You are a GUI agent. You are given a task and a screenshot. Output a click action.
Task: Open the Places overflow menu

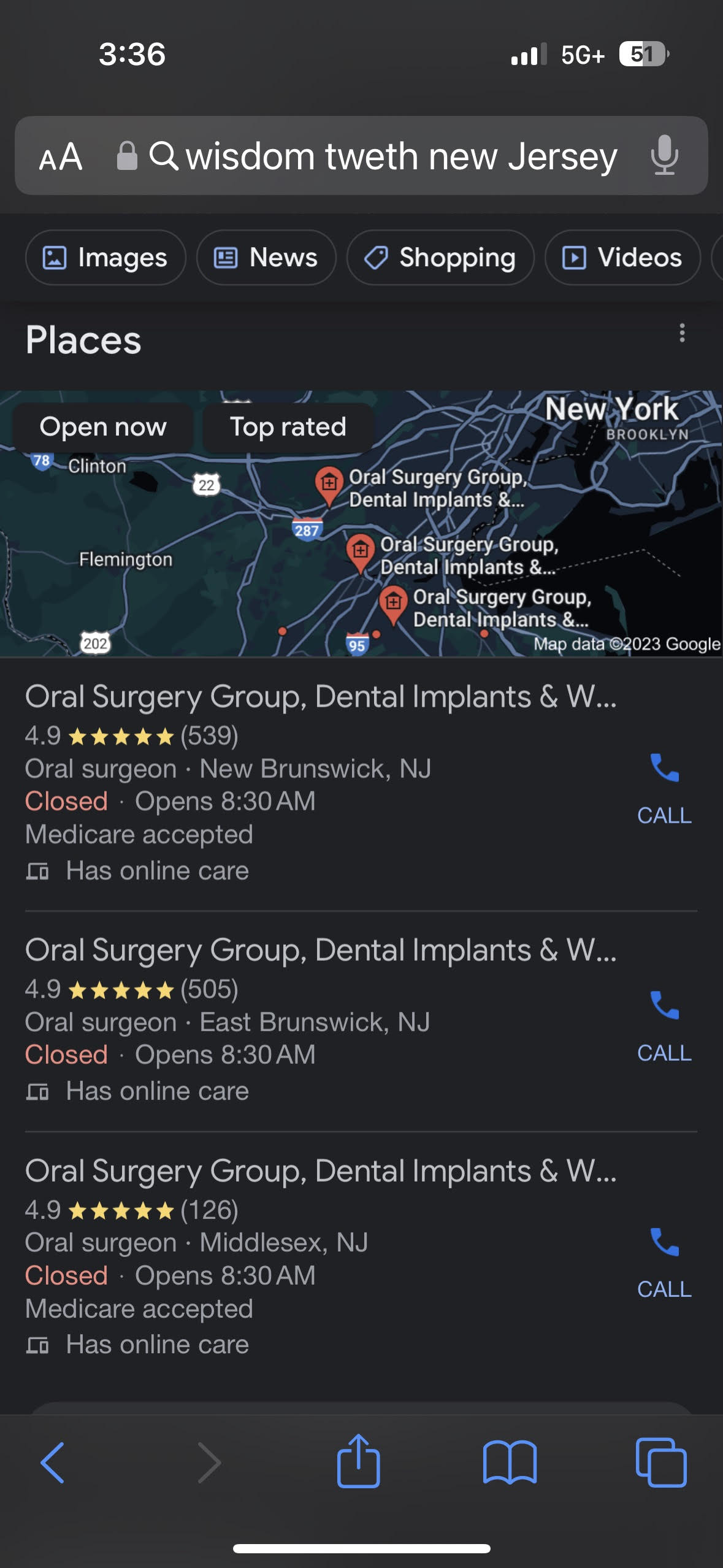[682, 333]
